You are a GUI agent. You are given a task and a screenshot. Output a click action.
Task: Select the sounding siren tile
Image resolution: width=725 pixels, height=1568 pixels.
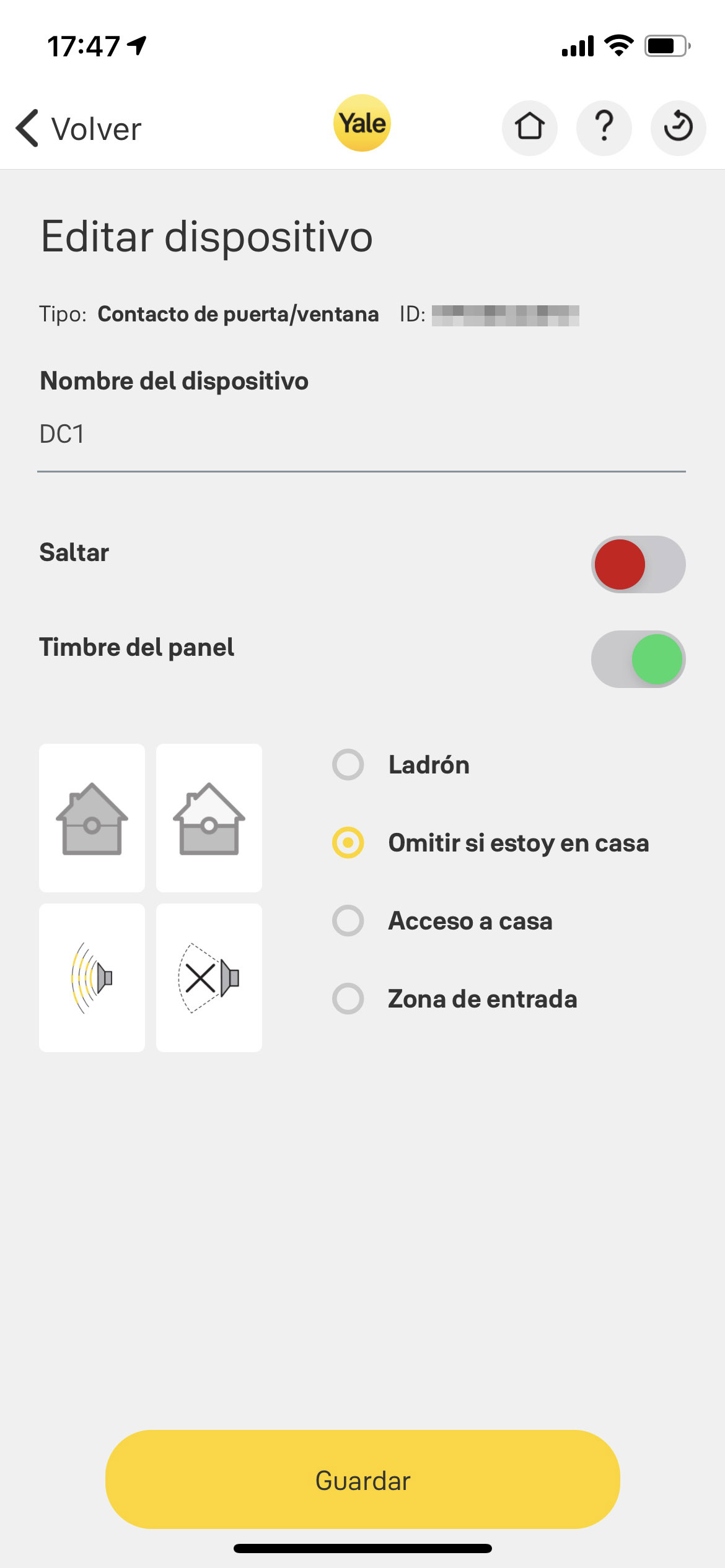pos(92,978)
